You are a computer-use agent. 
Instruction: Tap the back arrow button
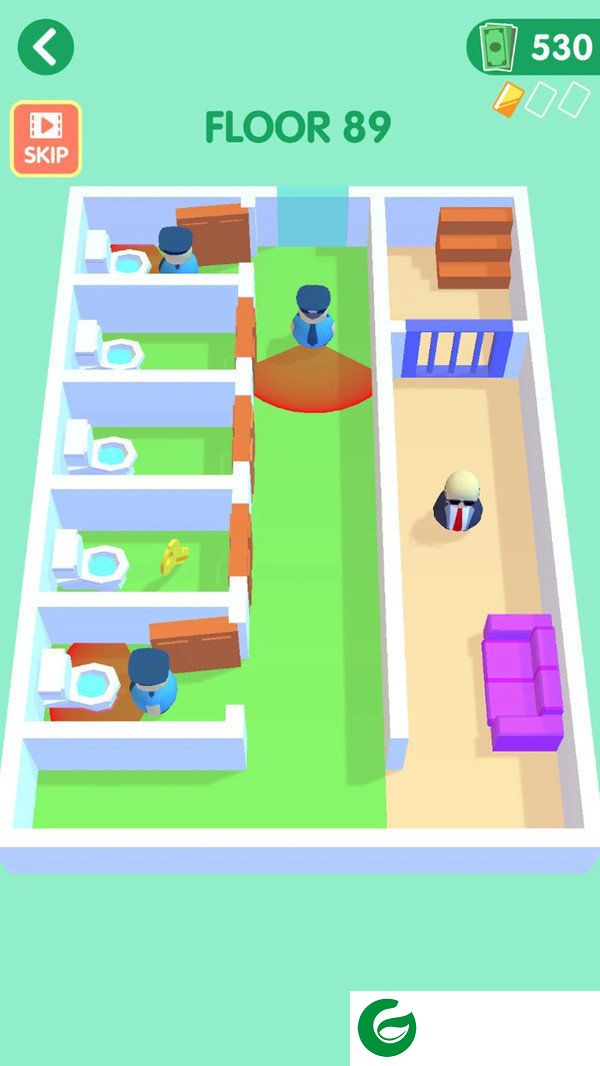point(46,46)
